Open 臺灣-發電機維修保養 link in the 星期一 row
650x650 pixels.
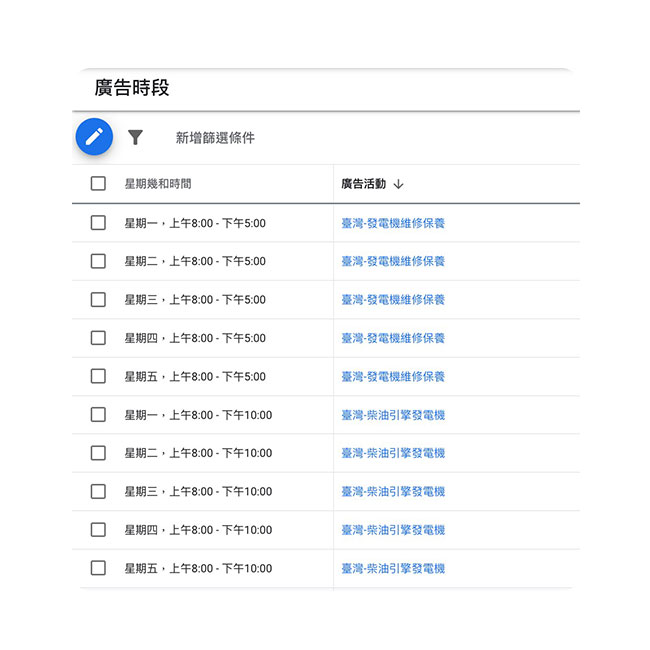click(393, 223)
